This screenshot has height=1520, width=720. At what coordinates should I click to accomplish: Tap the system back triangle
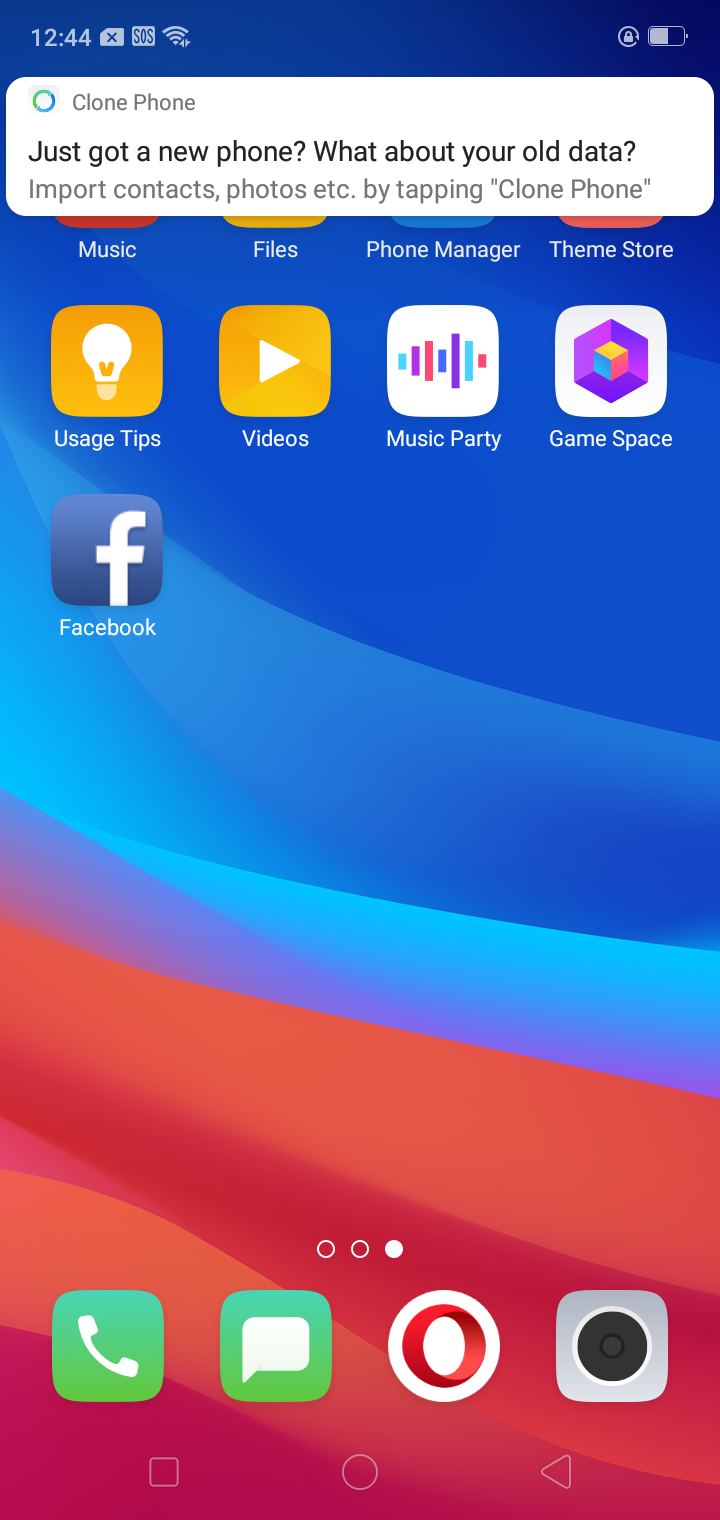556,1472
